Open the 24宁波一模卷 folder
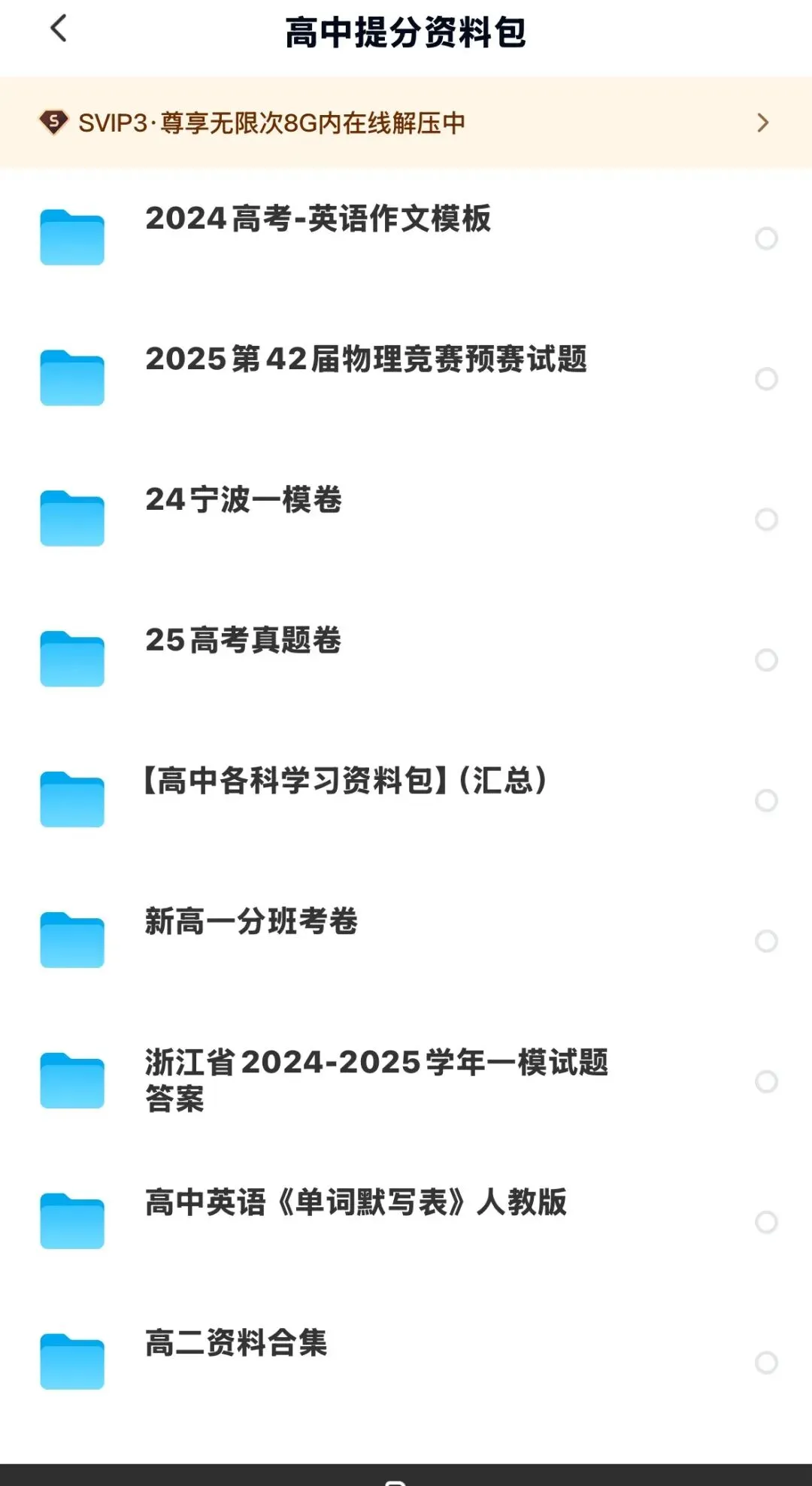The height and width of the screenshot is (1486, 812). click(x=244, y=500)
